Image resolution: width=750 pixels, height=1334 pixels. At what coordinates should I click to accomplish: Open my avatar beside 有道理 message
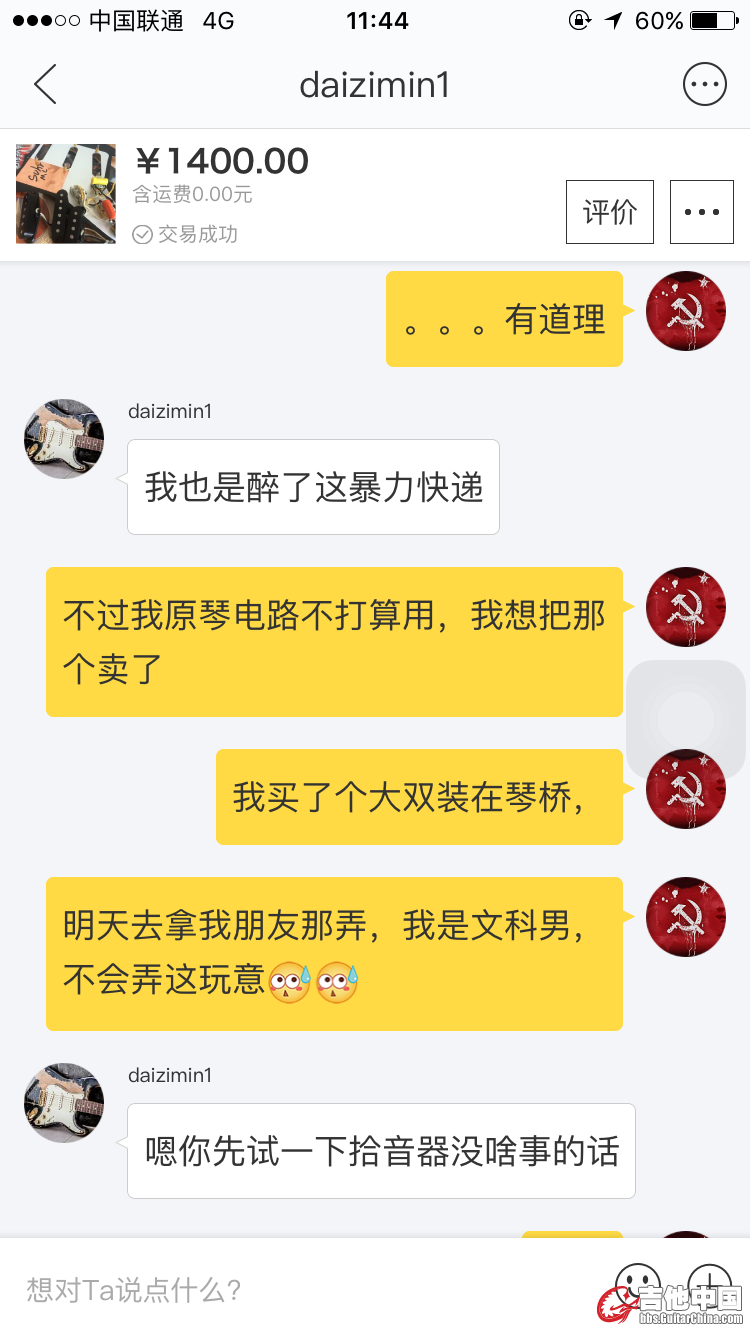tap(685, 311)
